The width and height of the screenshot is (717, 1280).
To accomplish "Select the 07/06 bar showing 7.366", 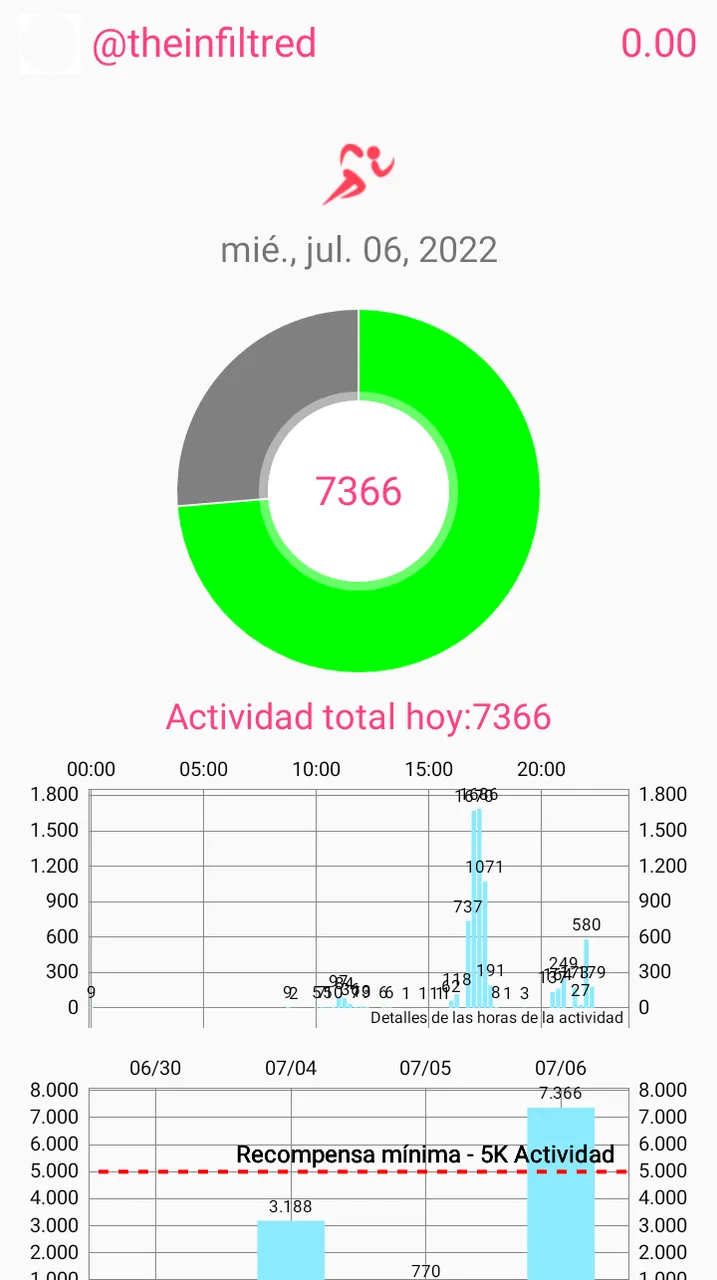I will pyautogui.click(x=561, y=1193).
